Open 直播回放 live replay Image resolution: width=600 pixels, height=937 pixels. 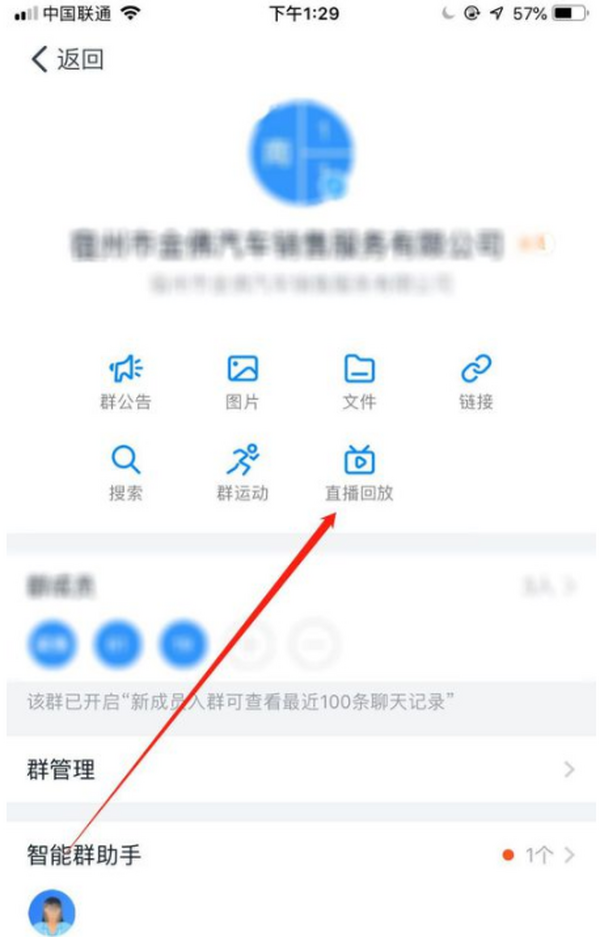coord(359,472)
